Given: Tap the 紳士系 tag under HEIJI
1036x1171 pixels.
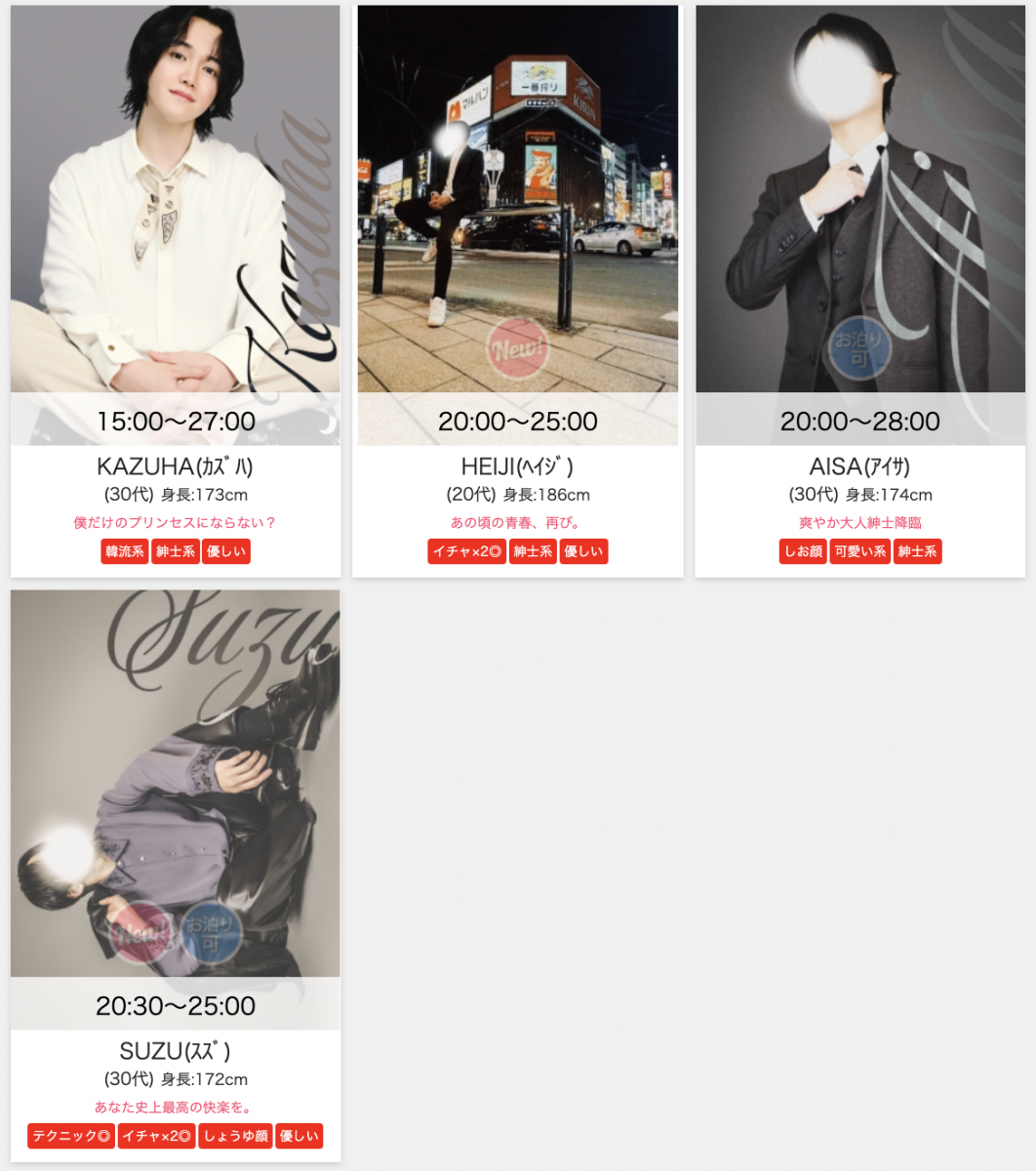Looking at the screenshot, I should 533,551.
